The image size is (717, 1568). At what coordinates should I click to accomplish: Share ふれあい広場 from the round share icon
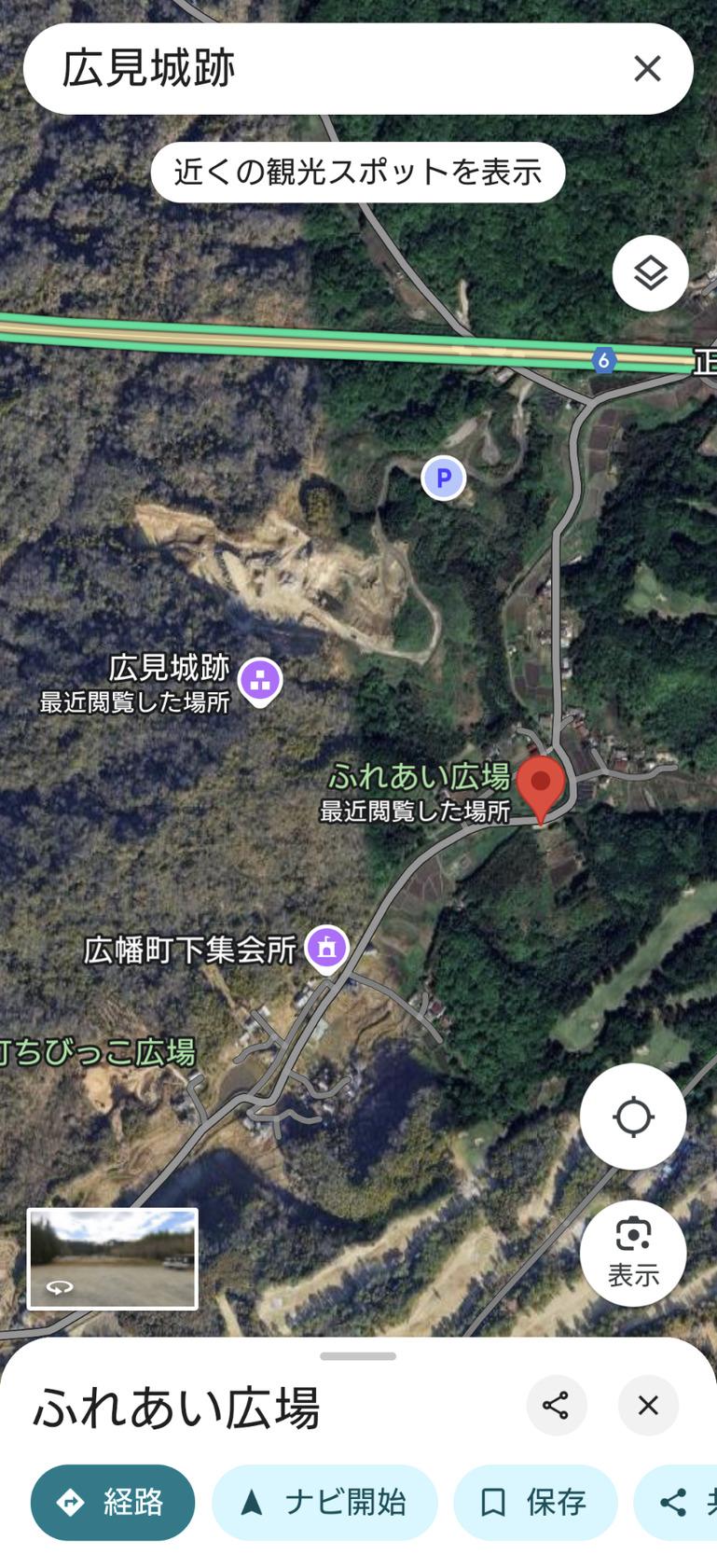(x=556, y=1405)
